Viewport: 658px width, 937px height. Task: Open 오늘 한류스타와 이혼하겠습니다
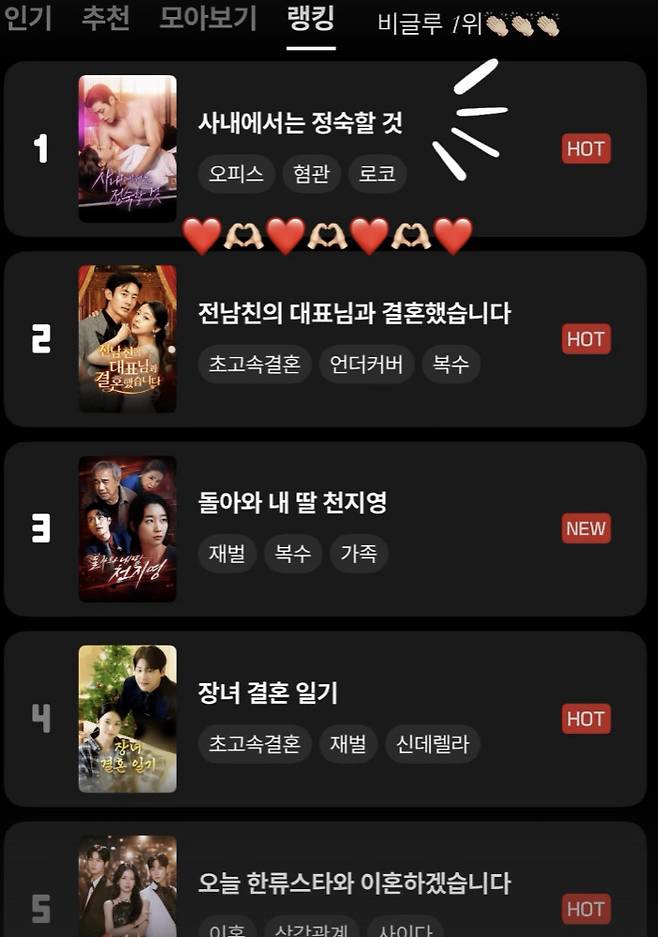coord(354,883)
